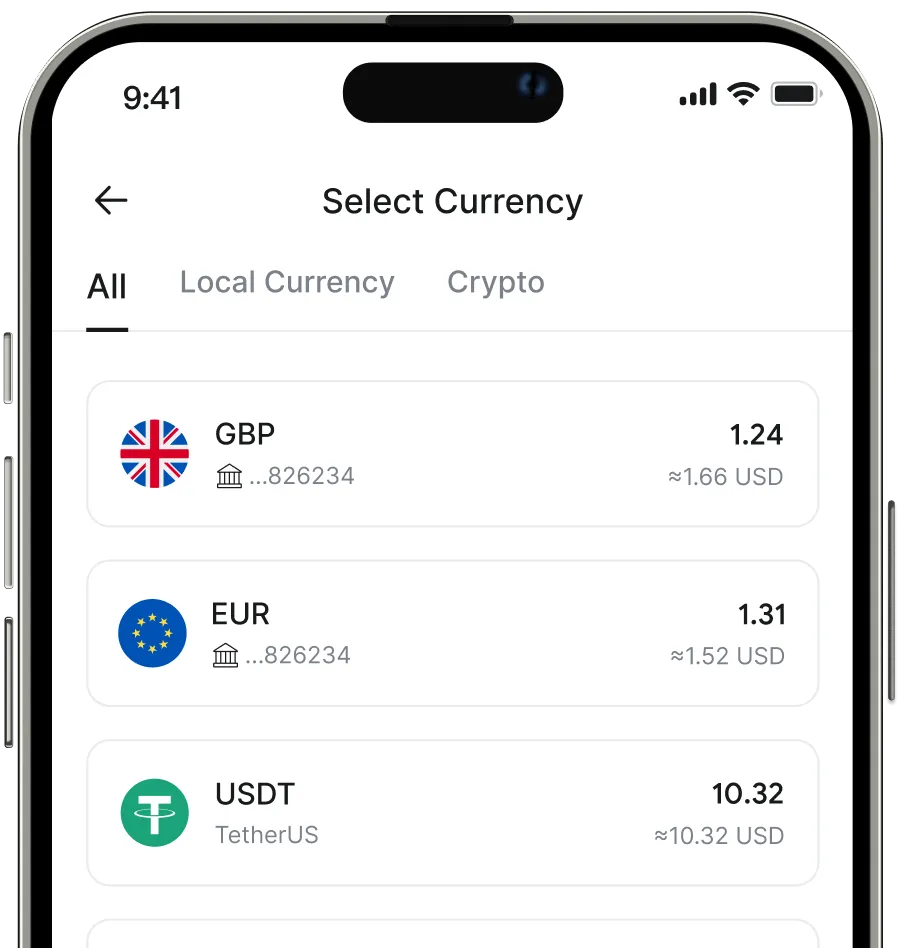The height and width of the screenshot is (948, 900).
Task: Go back using the arrow icon
Action: 111,201
